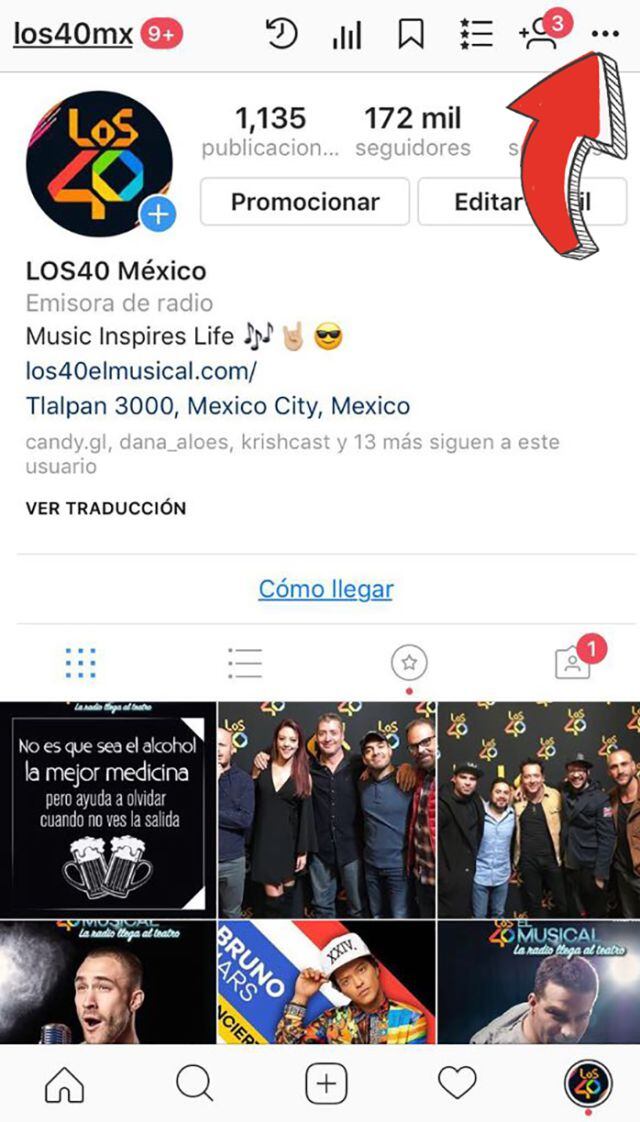Open the tagged photos tab
Screen dimensions: 640x1122
coord(573,663)
